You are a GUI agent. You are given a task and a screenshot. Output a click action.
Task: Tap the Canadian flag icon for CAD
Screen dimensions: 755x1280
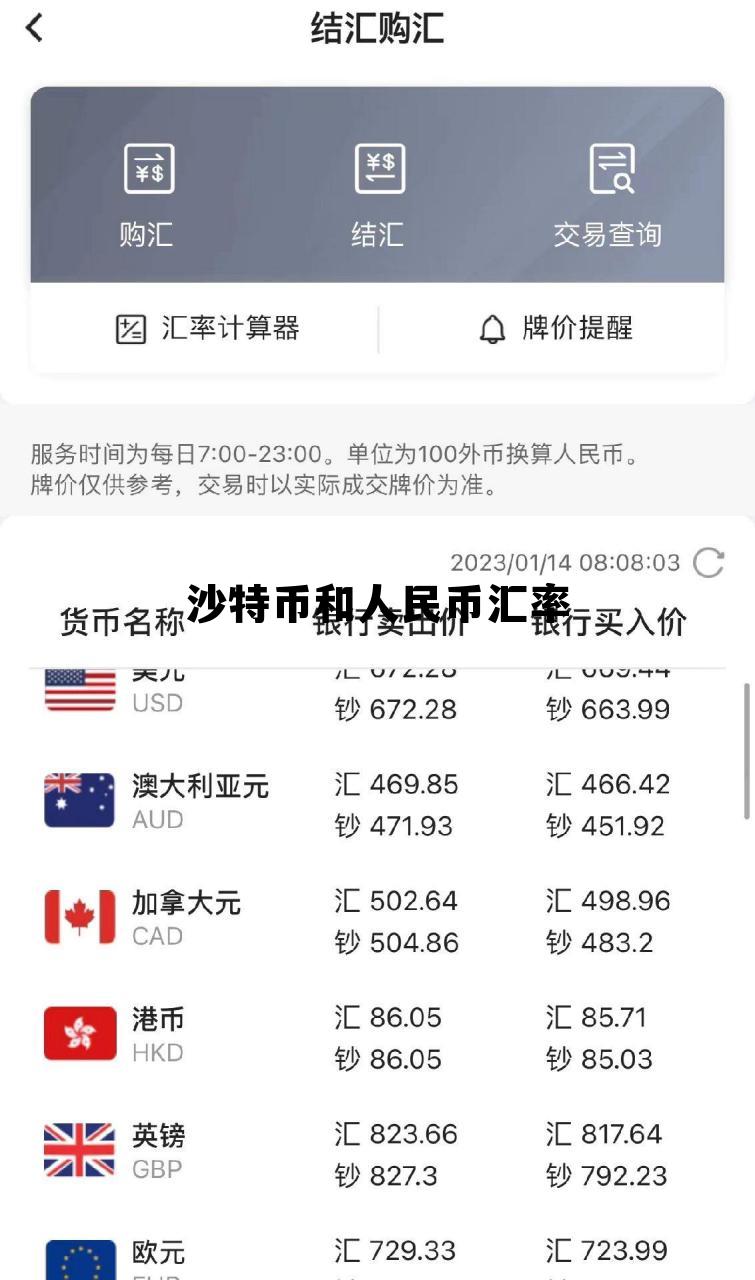click(x=77, y=917)
